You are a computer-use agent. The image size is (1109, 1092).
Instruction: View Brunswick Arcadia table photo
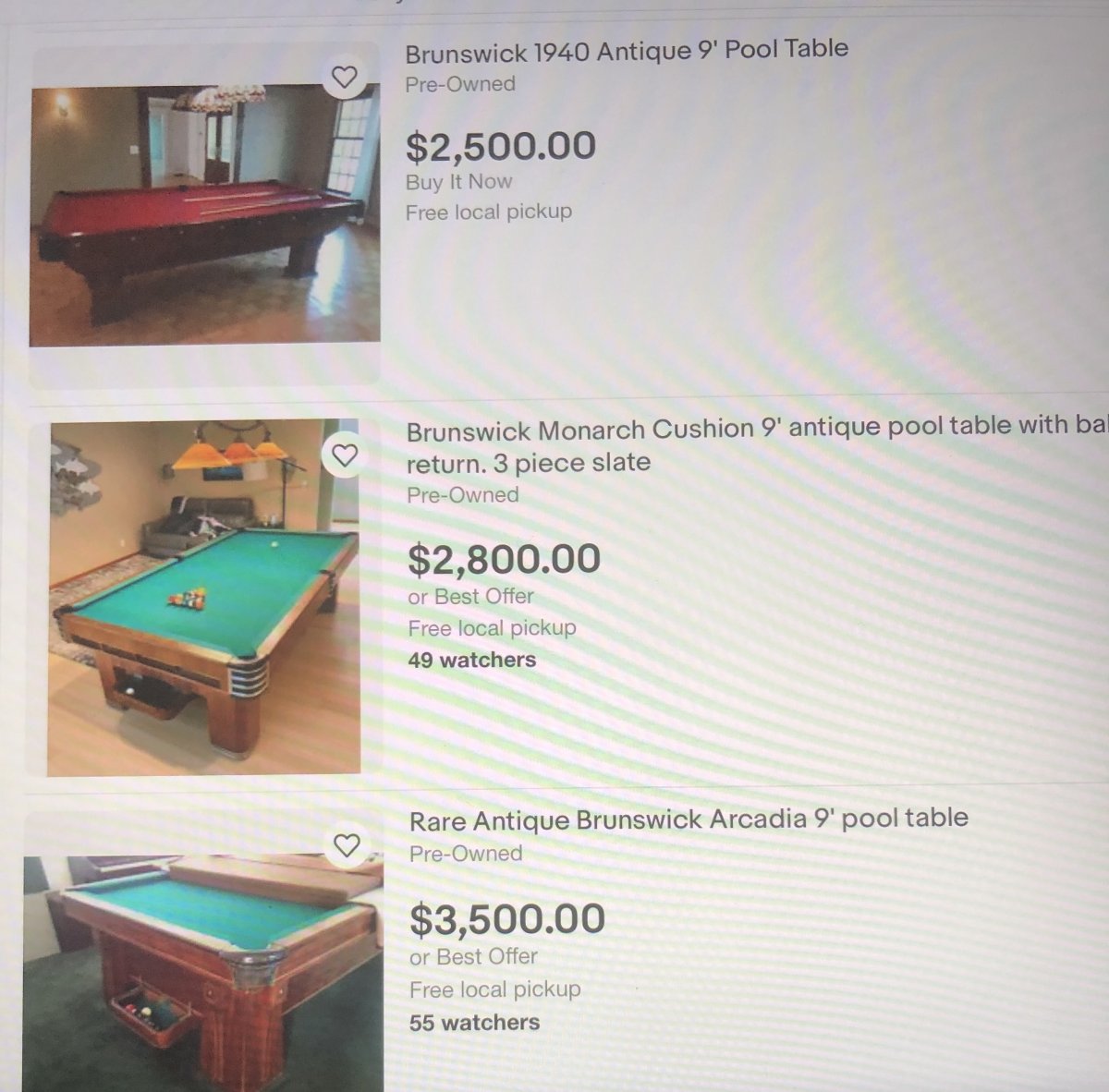[203, 972]
